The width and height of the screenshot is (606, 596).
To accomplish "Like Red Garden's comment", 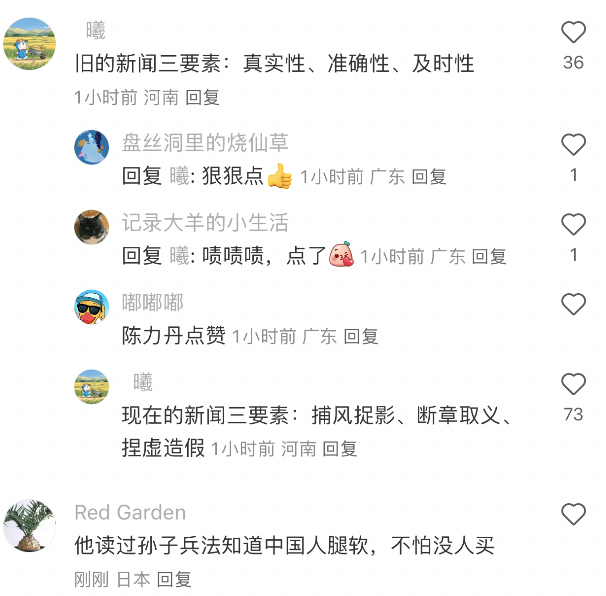I will 573,515.
